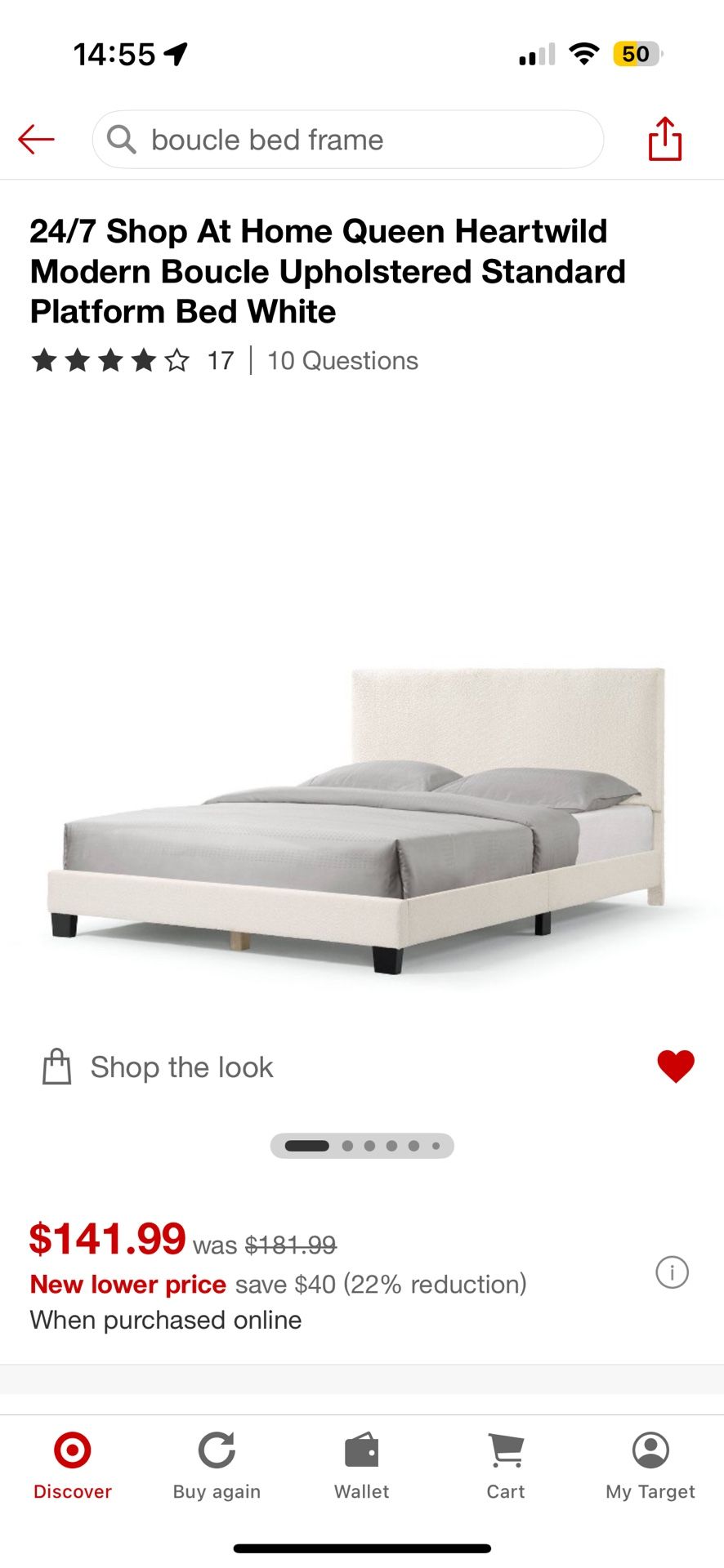Share this bed frame product
Viewport: 724px width, 1568px height.
[664, 139]
